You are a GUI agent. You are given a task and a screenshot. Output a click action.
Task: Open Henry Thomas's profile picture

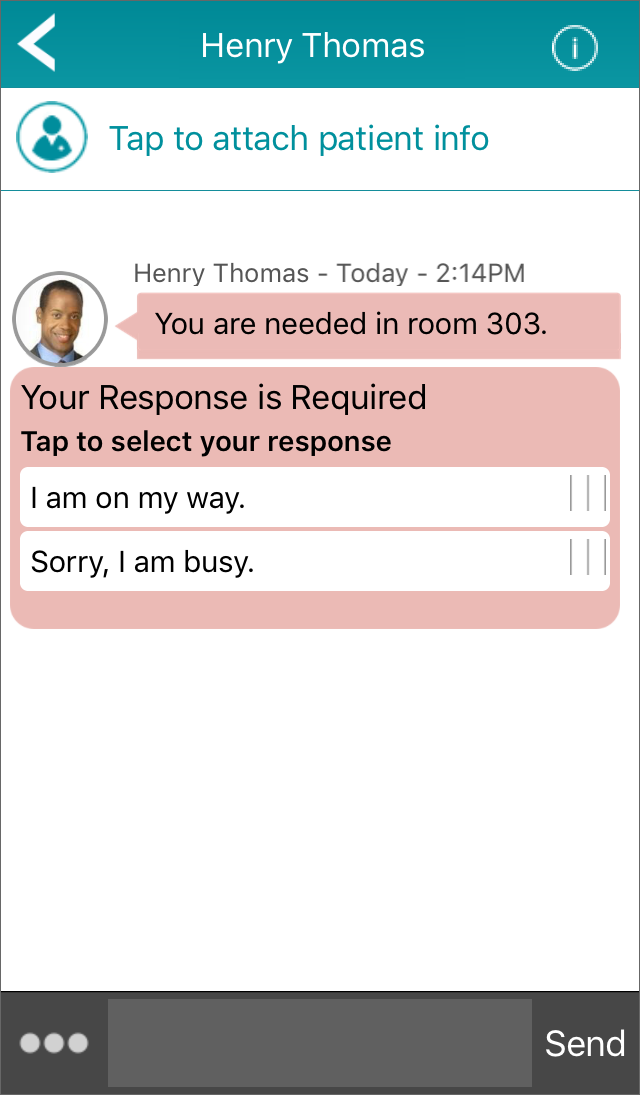60,318
